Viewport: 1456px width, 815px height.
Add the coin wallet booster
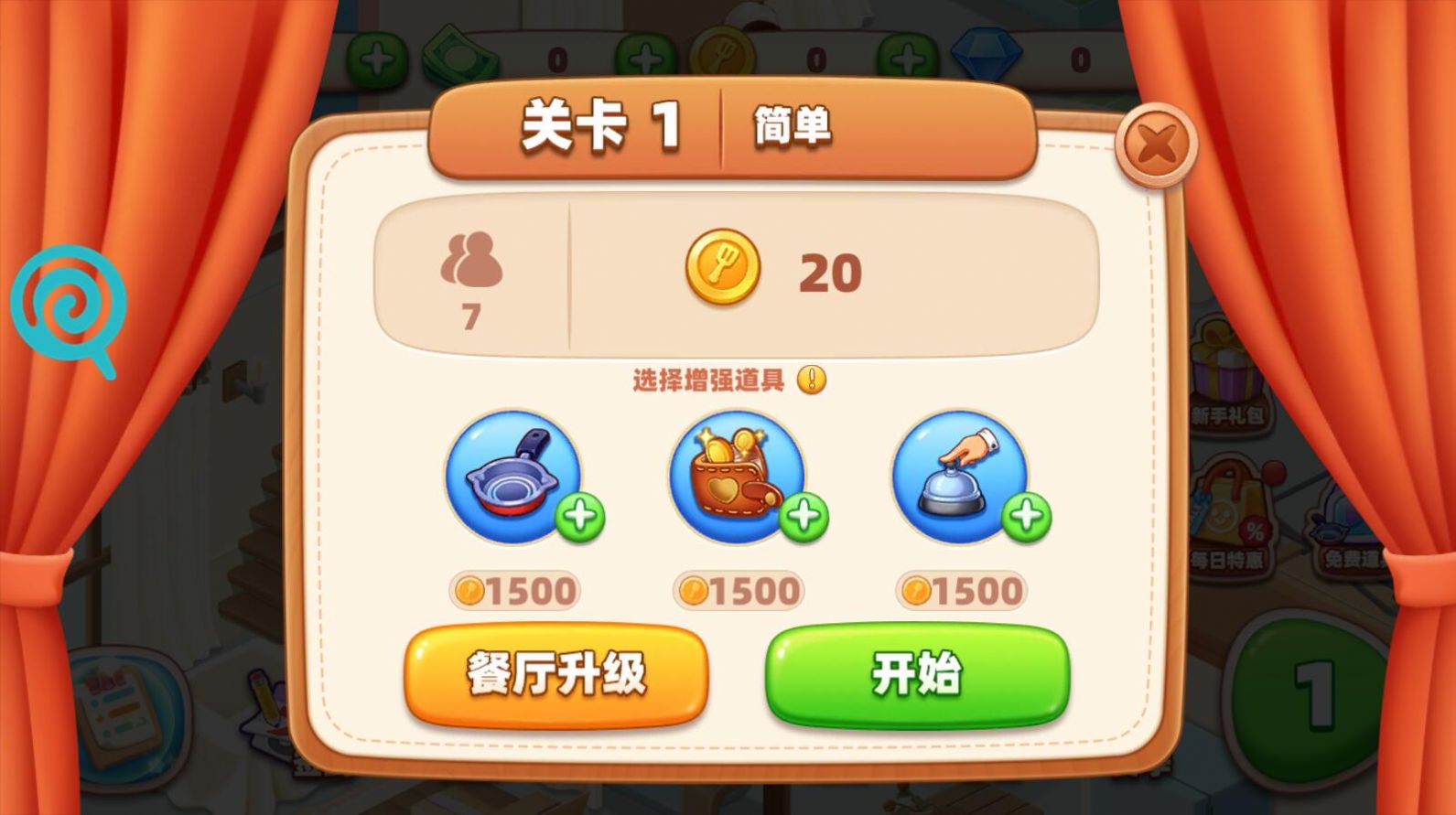point(739,479)
